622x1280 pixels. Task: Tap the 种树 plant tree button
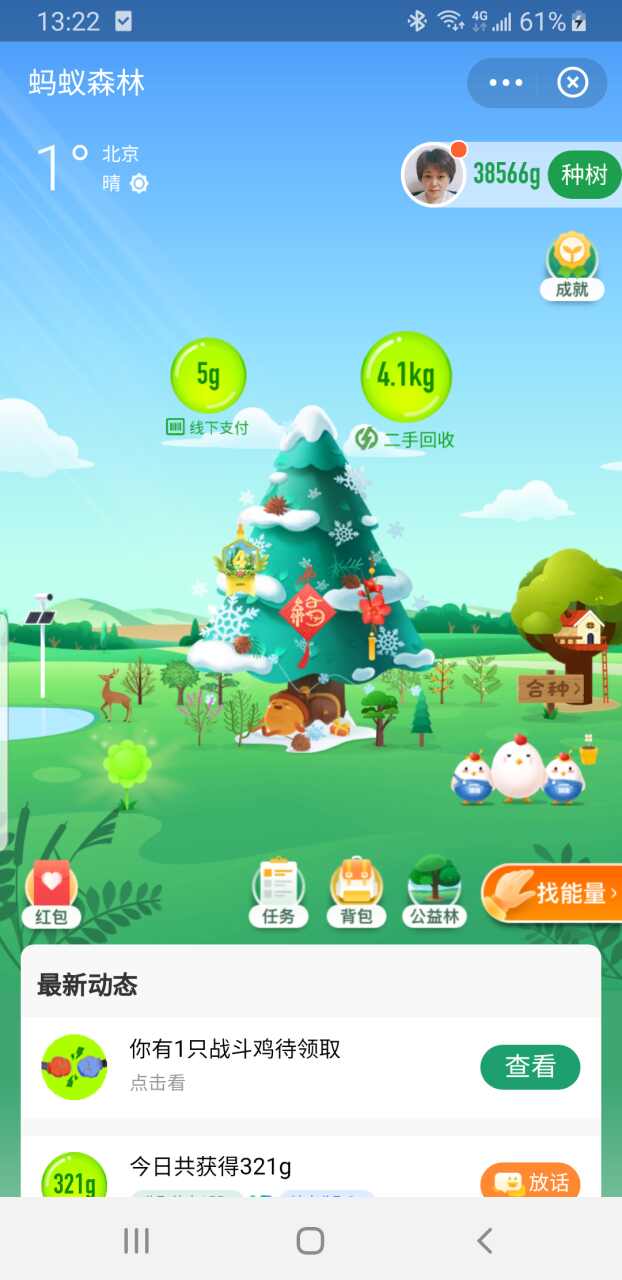584,175
